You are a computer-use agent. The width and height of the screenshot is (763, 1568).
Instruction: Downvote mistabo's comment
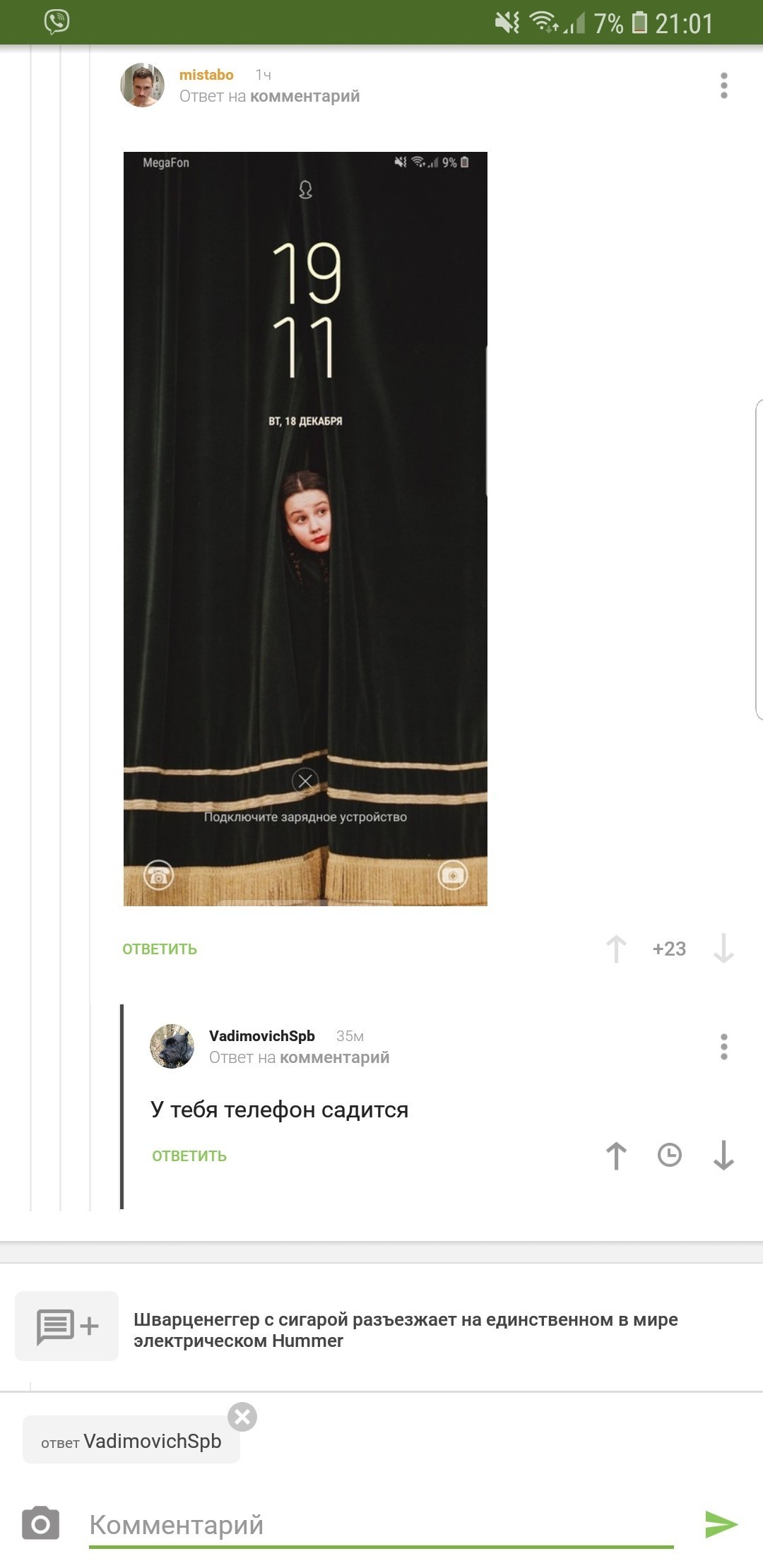coord(723,949)
